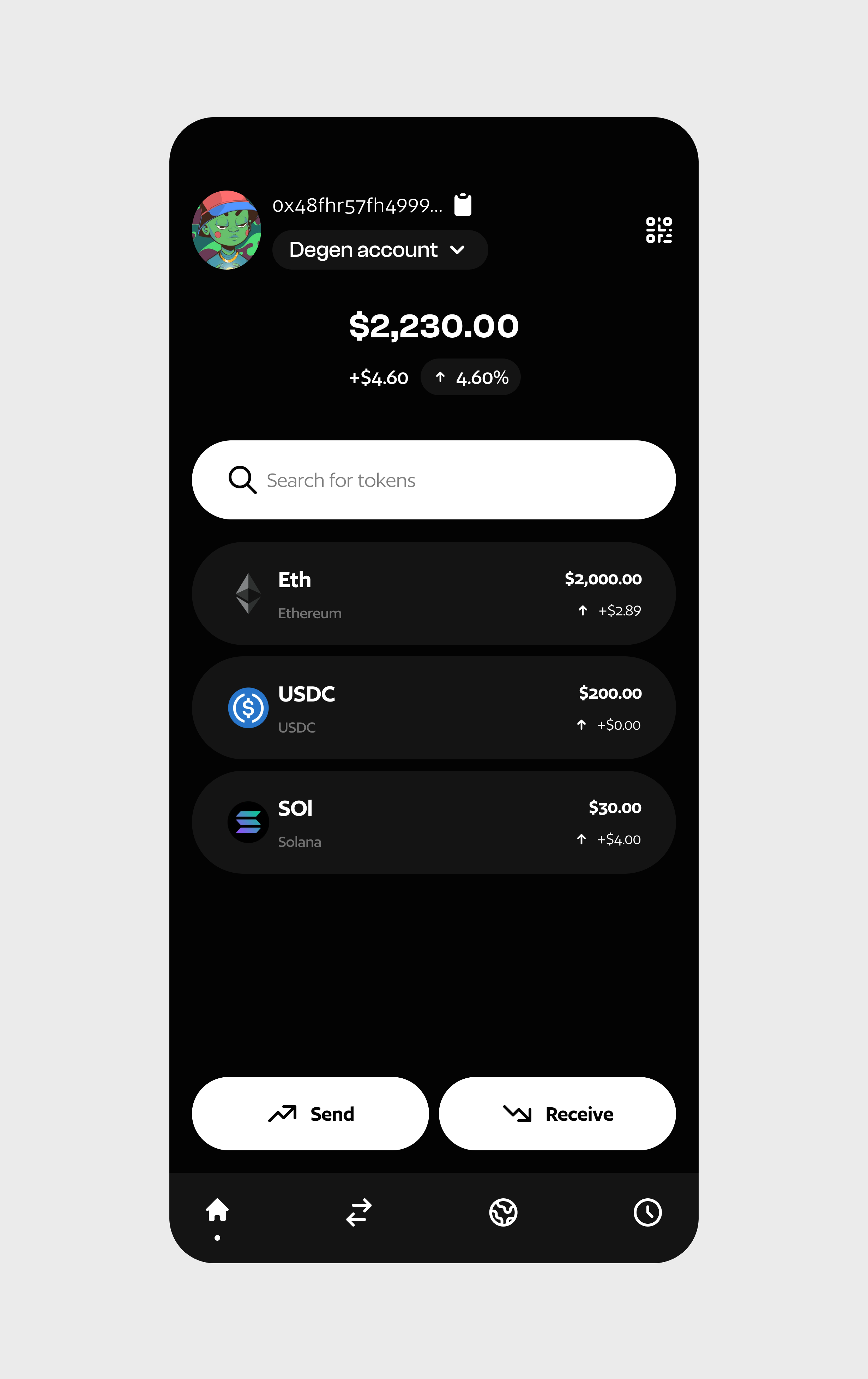Copy the wallet address
Screen dimensions: 868x1379
coord(462,204)
